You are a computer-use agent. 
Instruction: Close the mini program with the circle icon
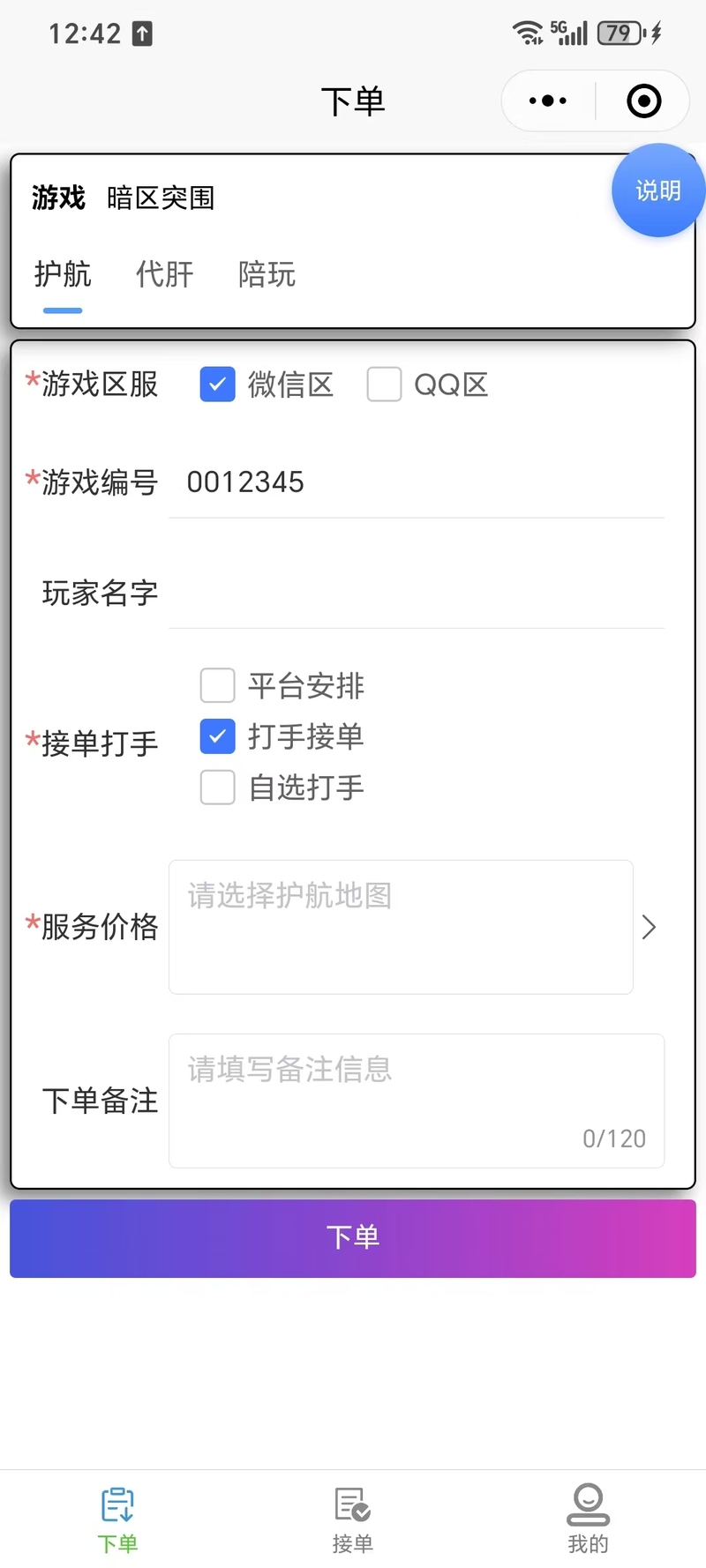click(x=644, y=101)
